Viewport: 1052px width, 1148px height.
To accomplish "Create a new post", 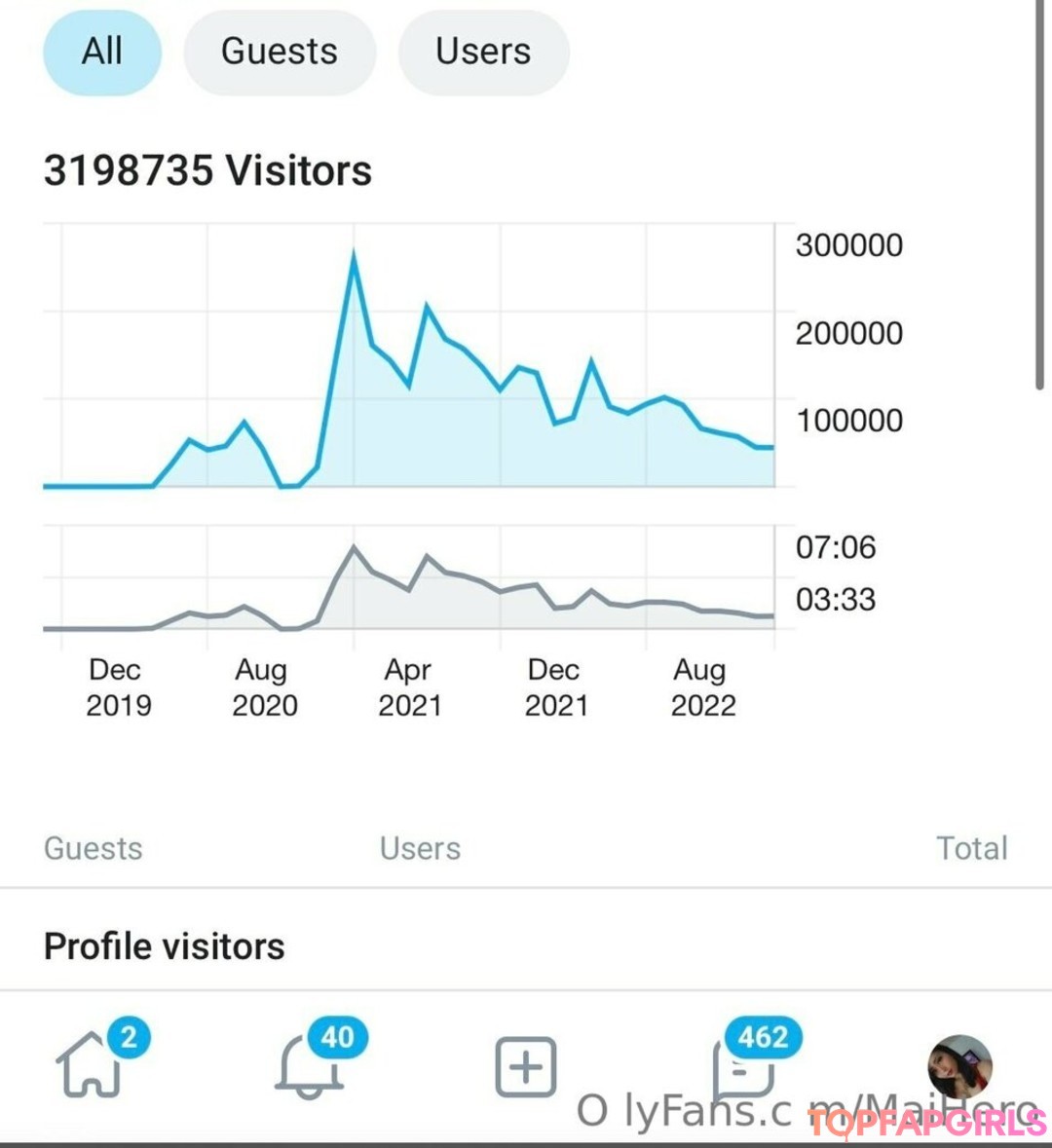I will pyautogui.click(x=526, y=1067).
